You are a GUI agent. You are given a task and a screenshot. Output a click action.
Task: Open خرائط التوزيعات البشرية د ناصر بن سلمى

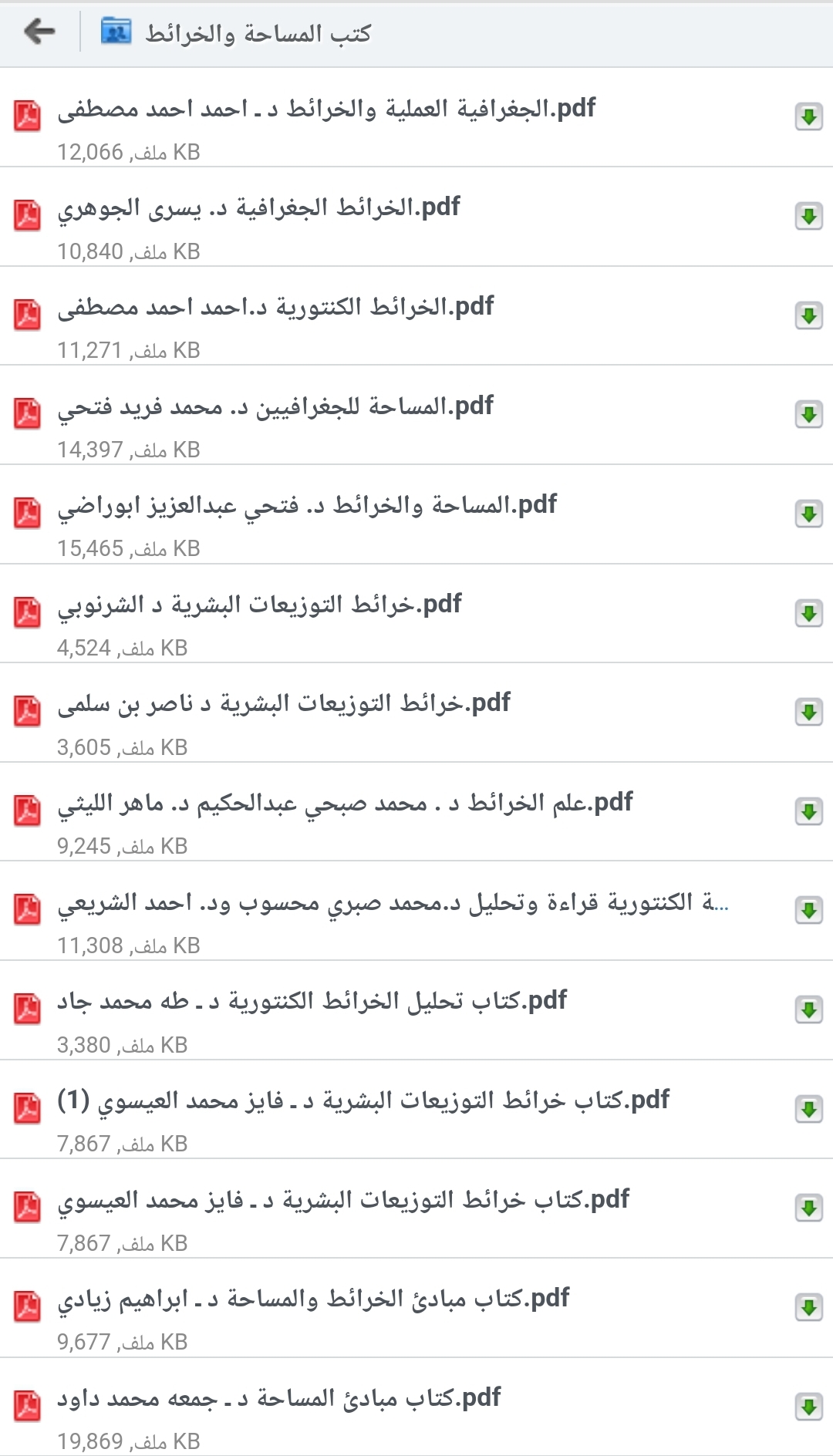tap(283, 704)
